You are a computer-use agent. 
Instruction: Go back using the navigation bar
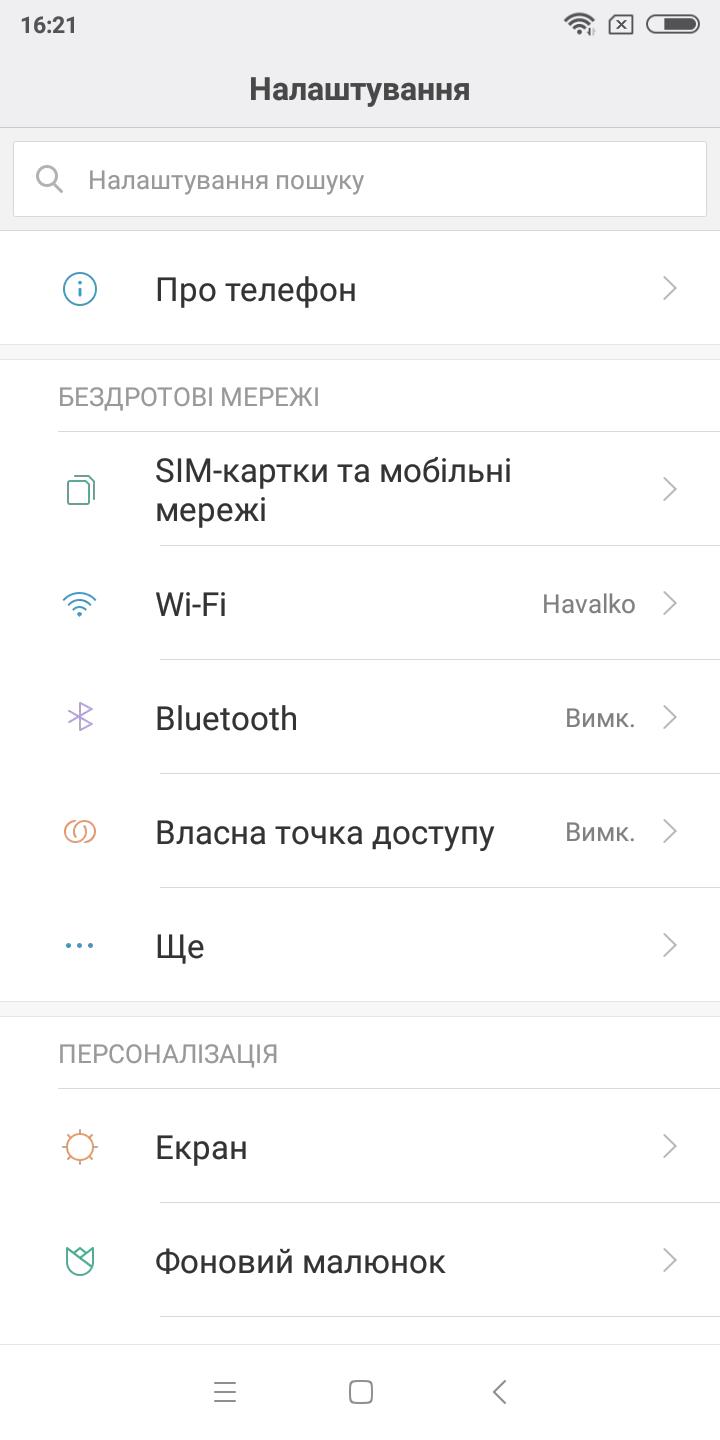pyautogui.click(x=500, y=1391)
